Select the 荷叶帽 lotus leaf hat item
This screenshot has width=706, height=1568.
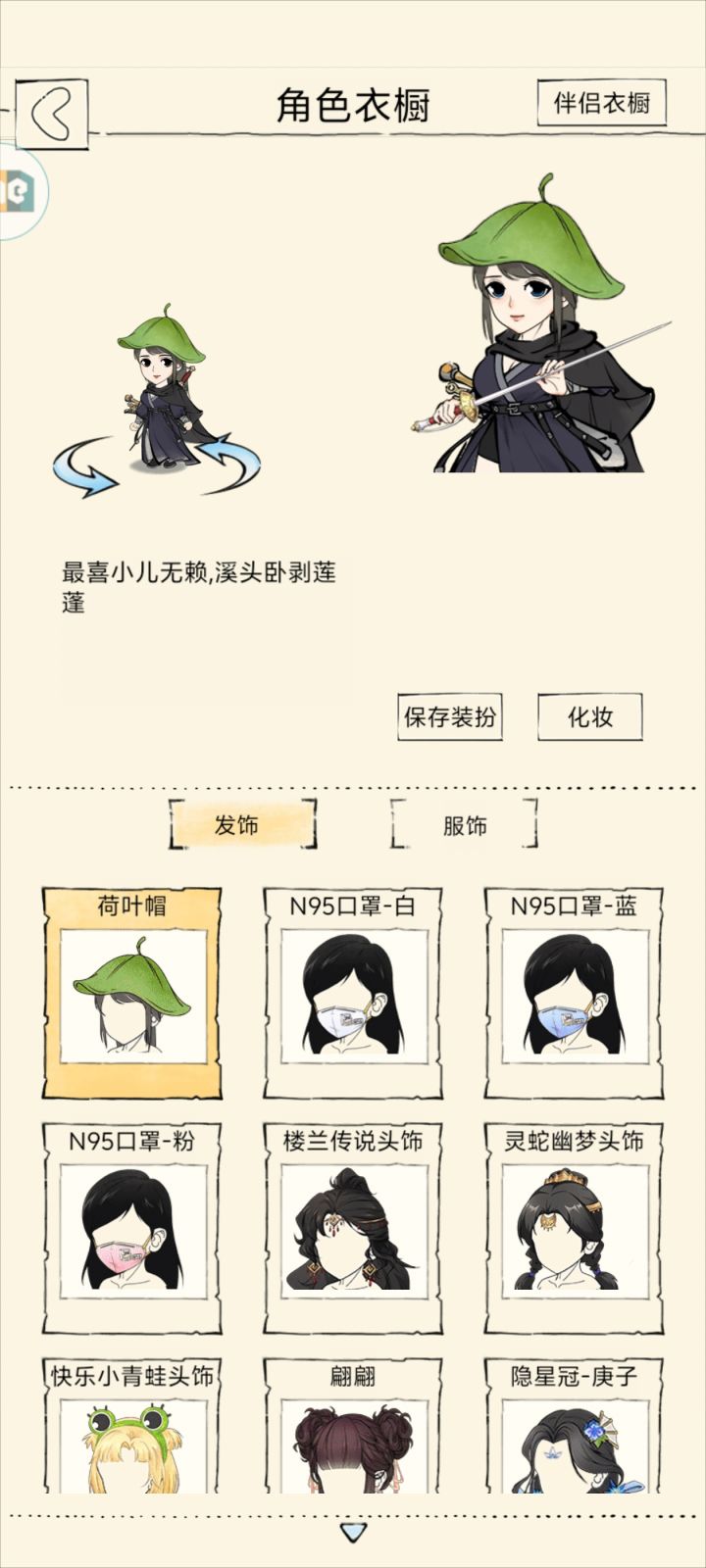point(130,992)
